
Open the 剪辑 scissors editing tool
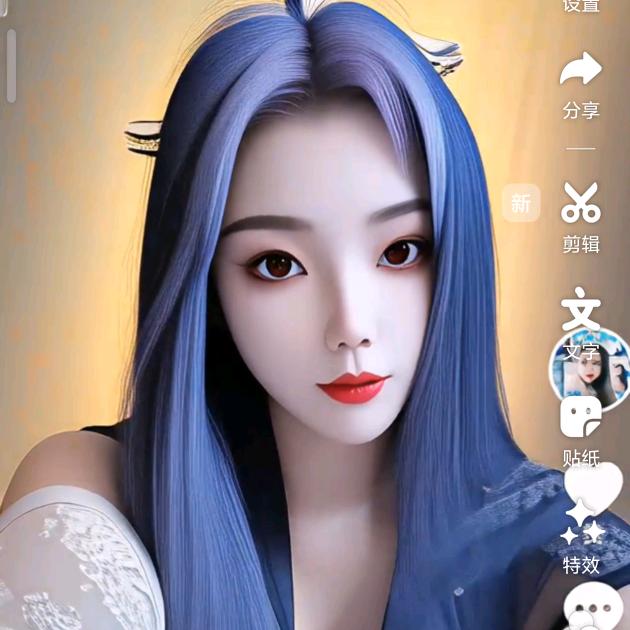(x=581, y=203)
